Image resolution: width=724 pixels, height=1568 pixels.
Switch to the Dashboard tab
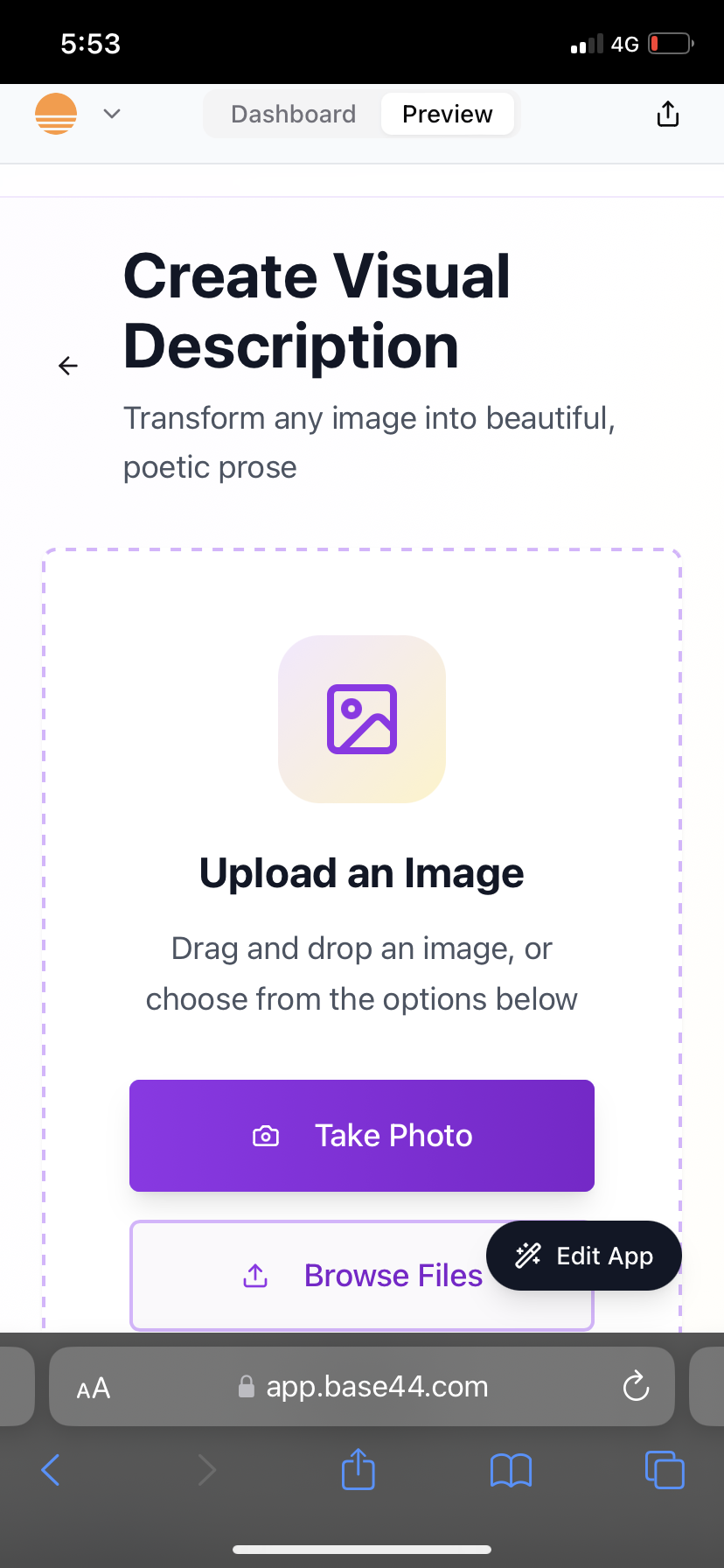(293, 115)
